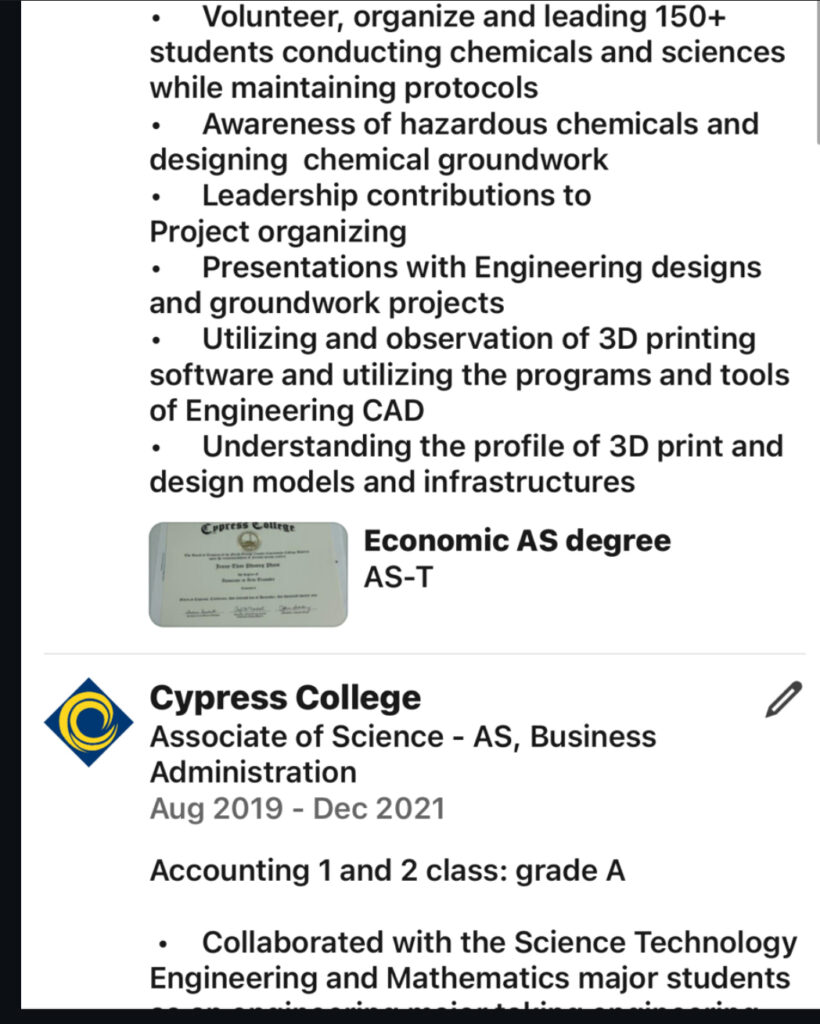820x1024 pixels.
Task: Open the Cypress College school page
Action: [x=88, y=722]
